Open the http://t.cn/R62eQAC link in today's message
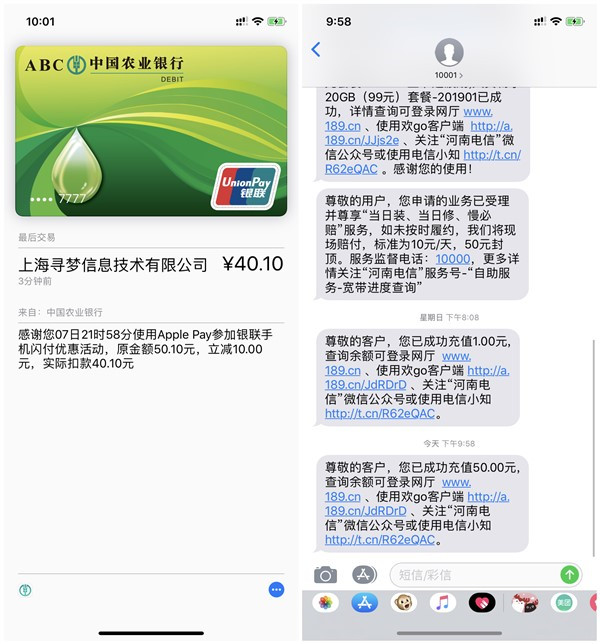 coord(380,539)
